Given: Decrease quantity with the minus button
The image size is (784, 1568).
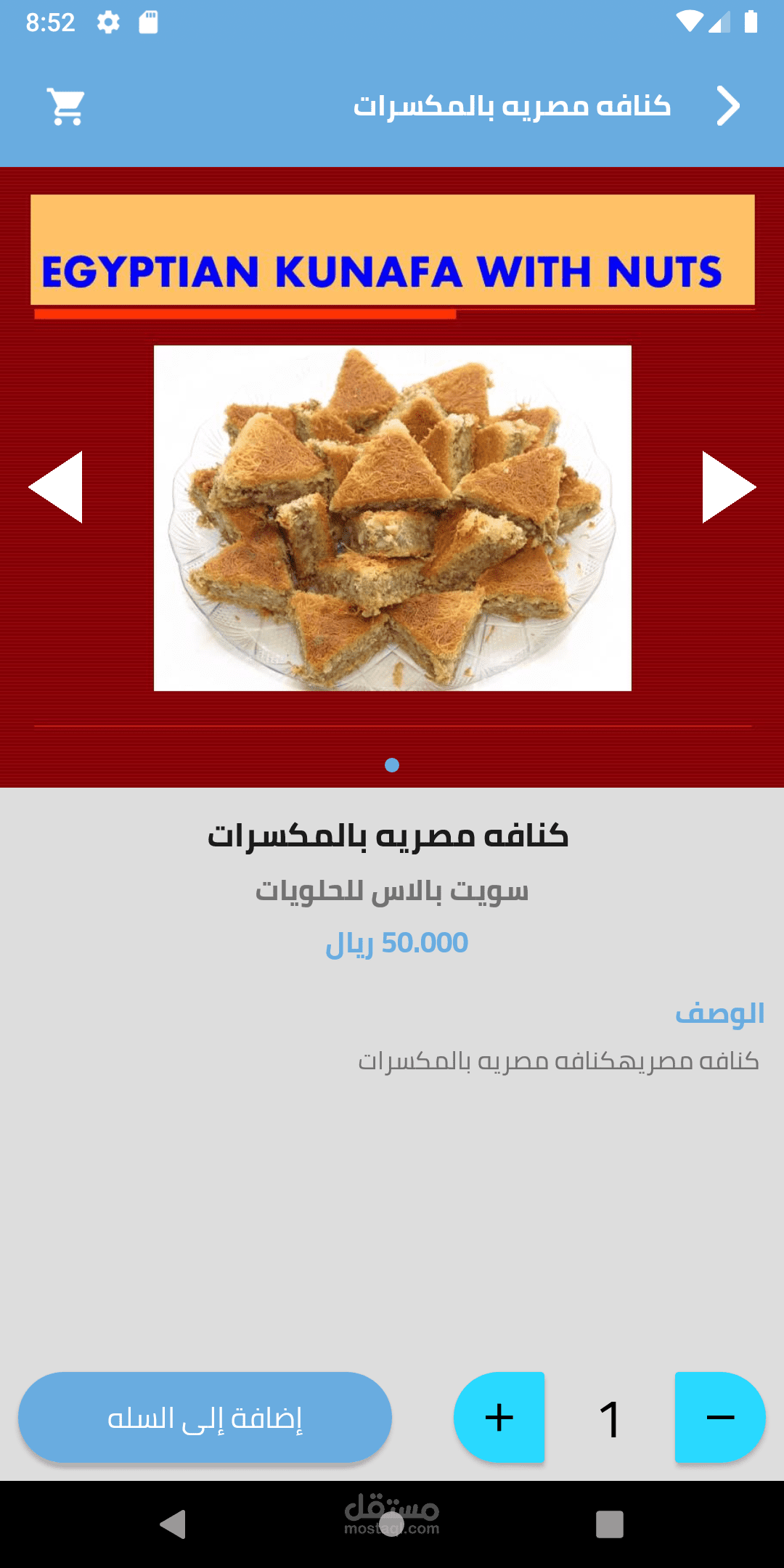Looking at the screenshot, I should [x=720, y=1417].
